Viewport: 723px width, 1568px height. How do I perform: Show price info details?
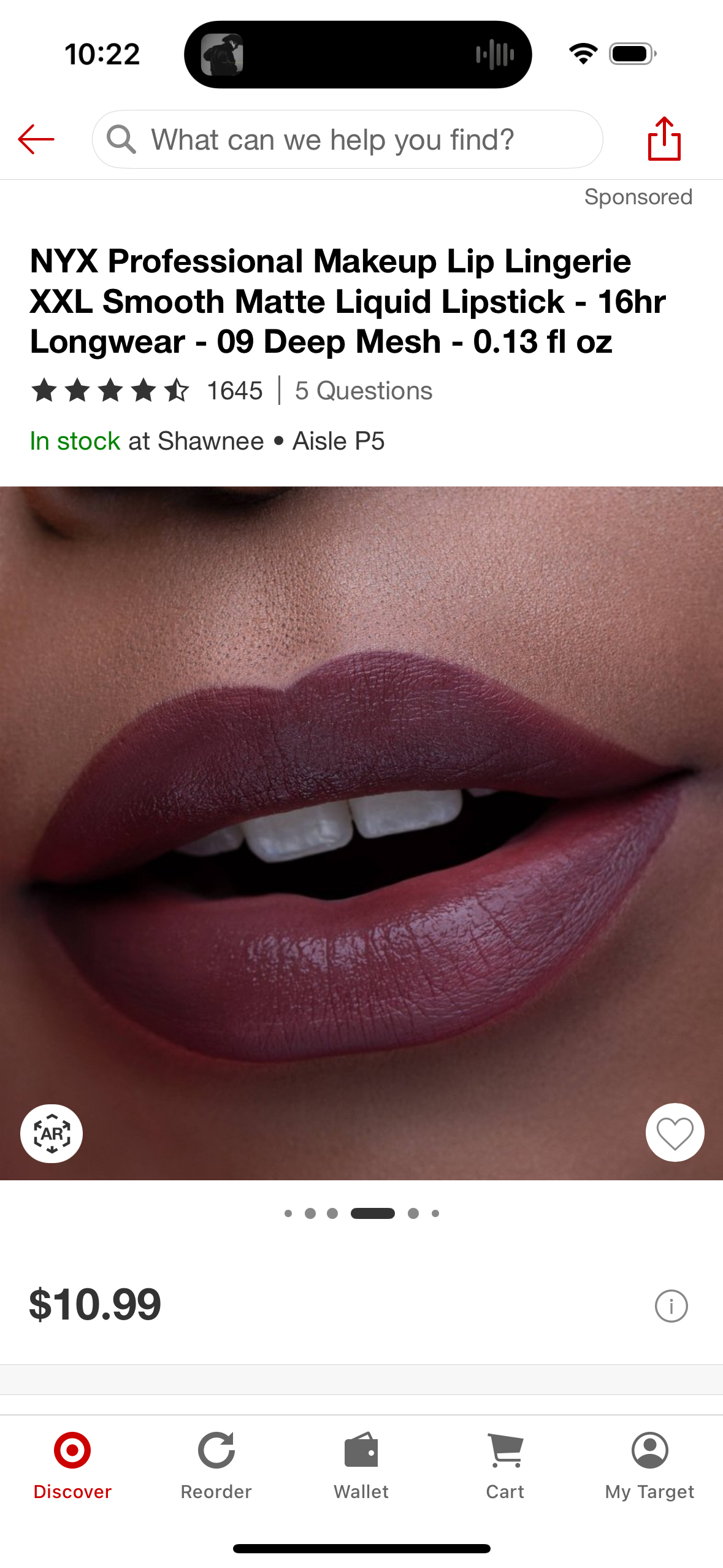point(671,1306)
